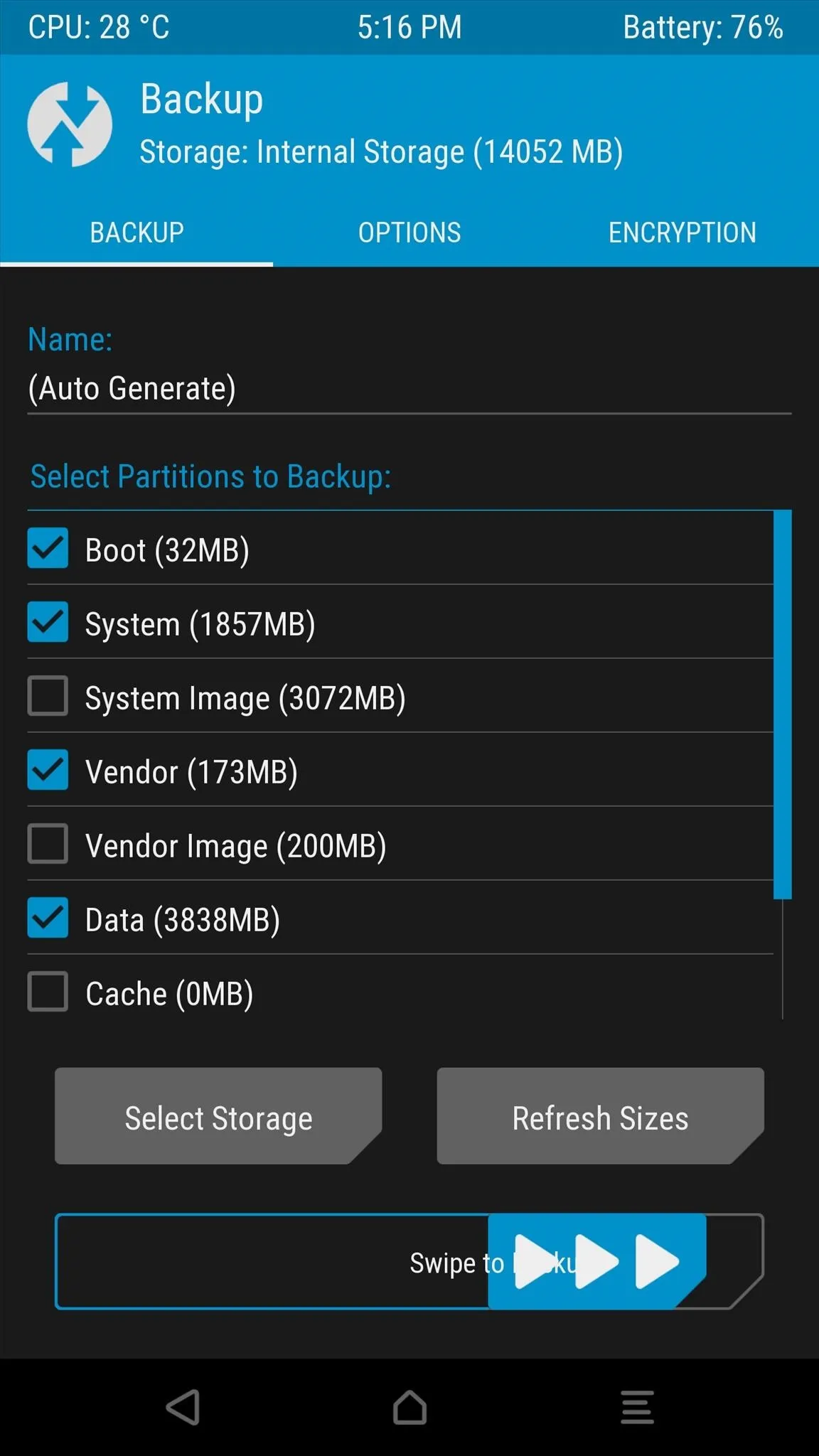Screen dimensions: 819x1456
Task: Open the log console menu icon
Action: pyautogui.click(x=637, y=1407)
